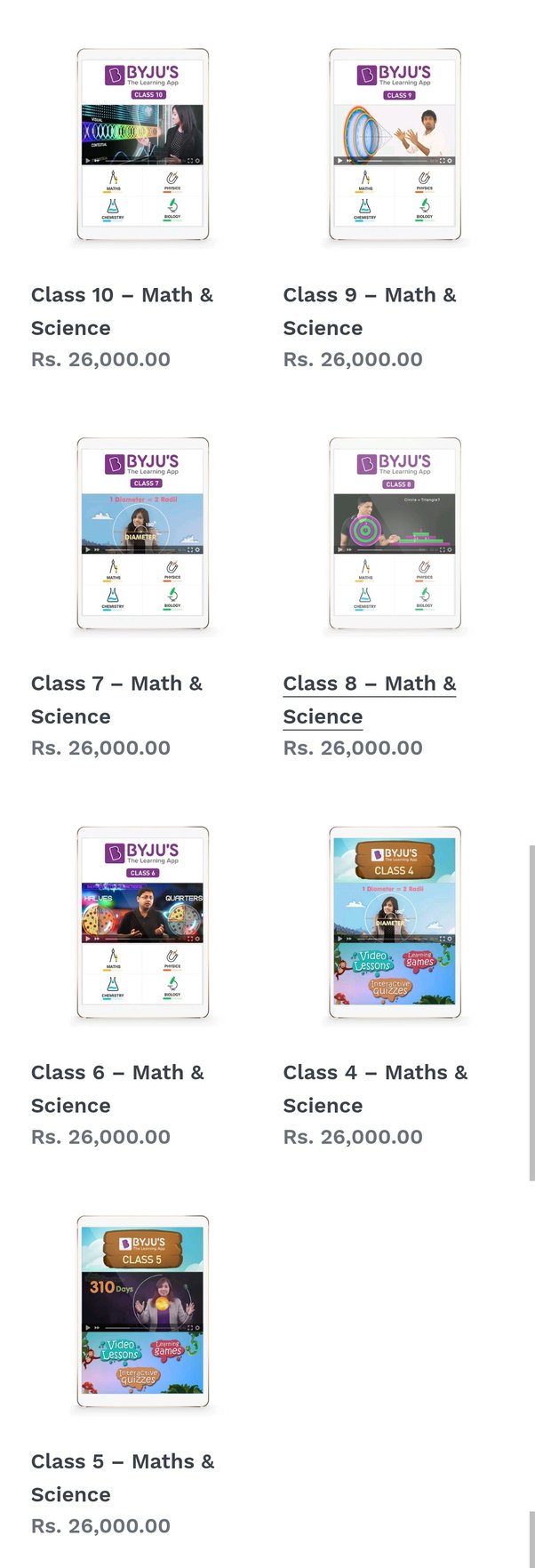Open the Class 10 Math & Science product
The image size is (535, 1568).
[122, 310]
